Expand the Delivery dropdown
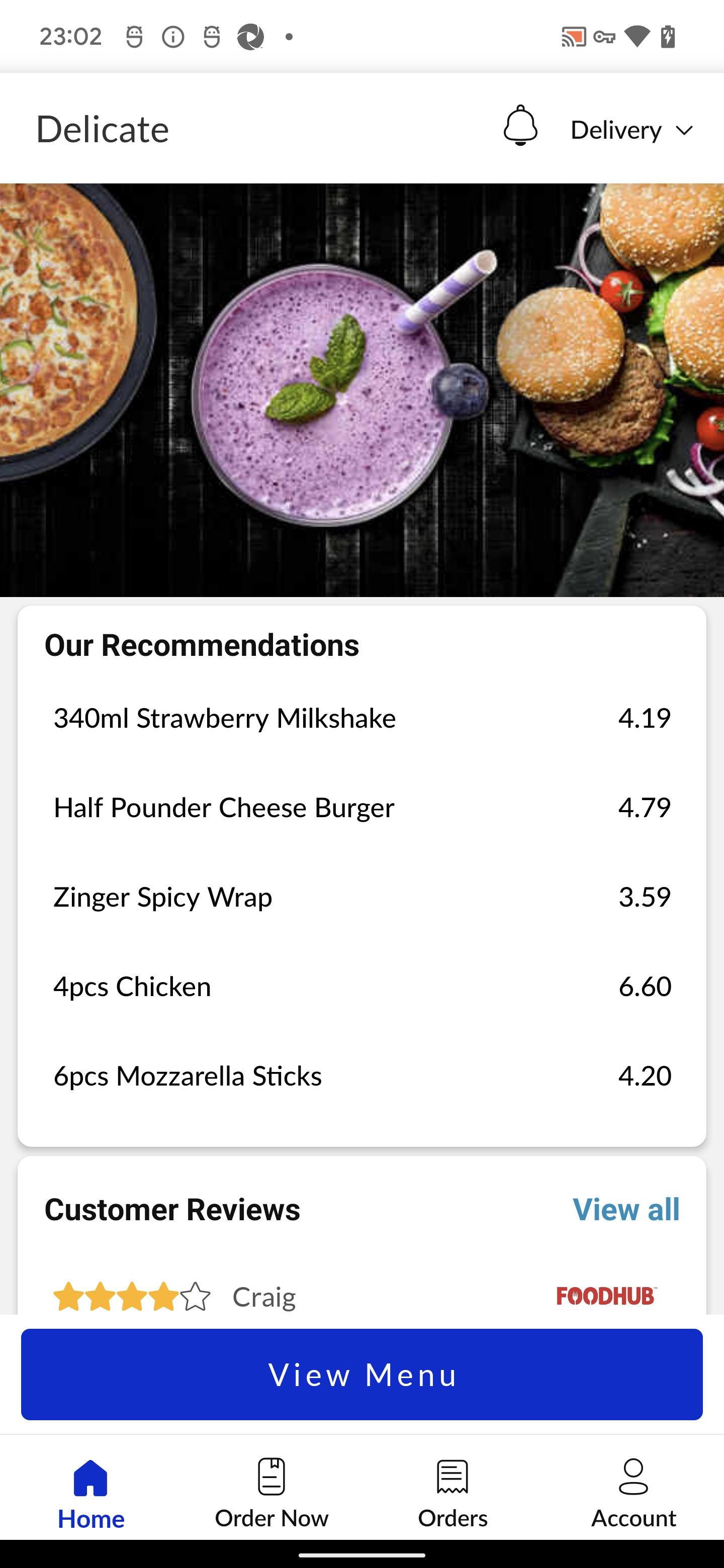Viewport: 724px width, 1568px height. pyautogui.click(x=631, y=130)
